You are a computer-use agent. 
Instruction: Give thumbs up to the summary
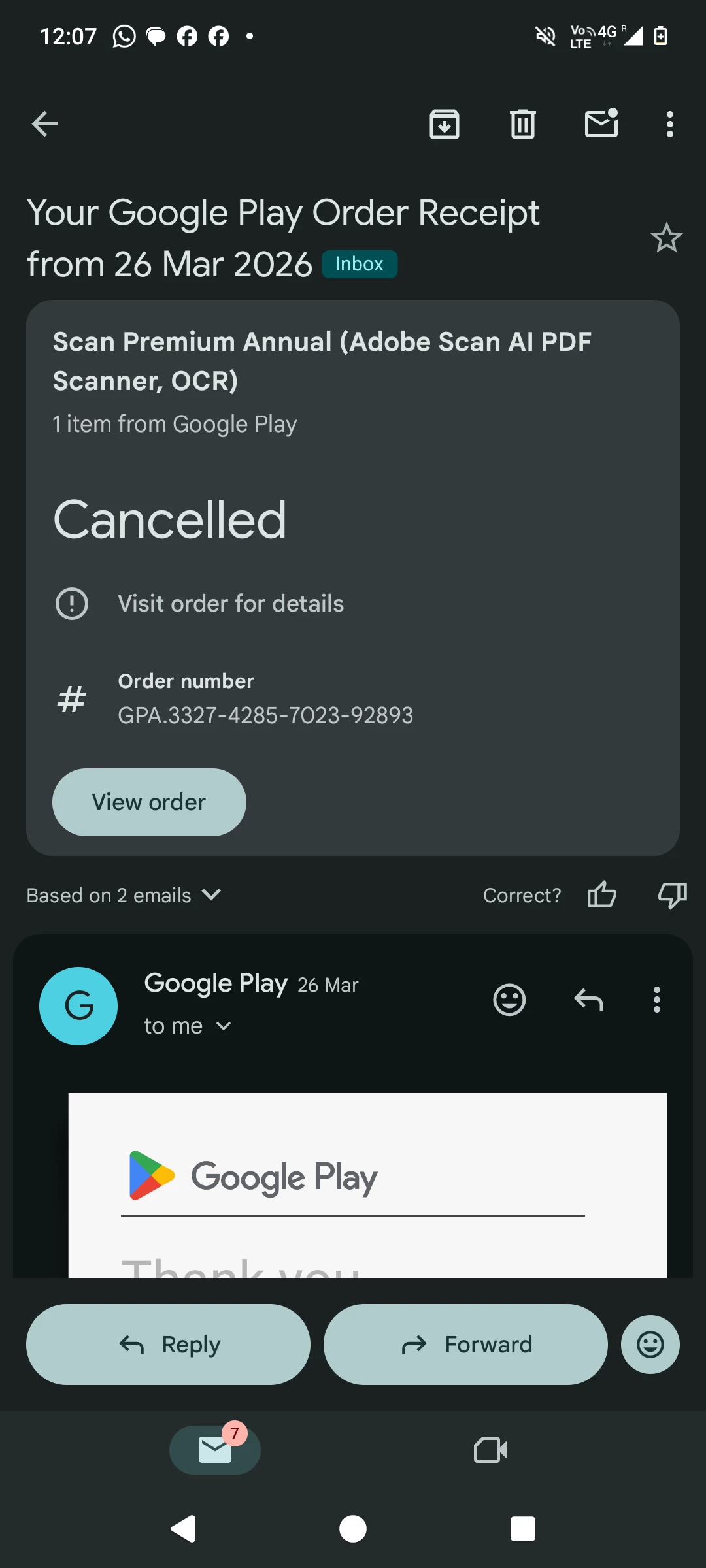pyautogui.click(x=601, y=895)
